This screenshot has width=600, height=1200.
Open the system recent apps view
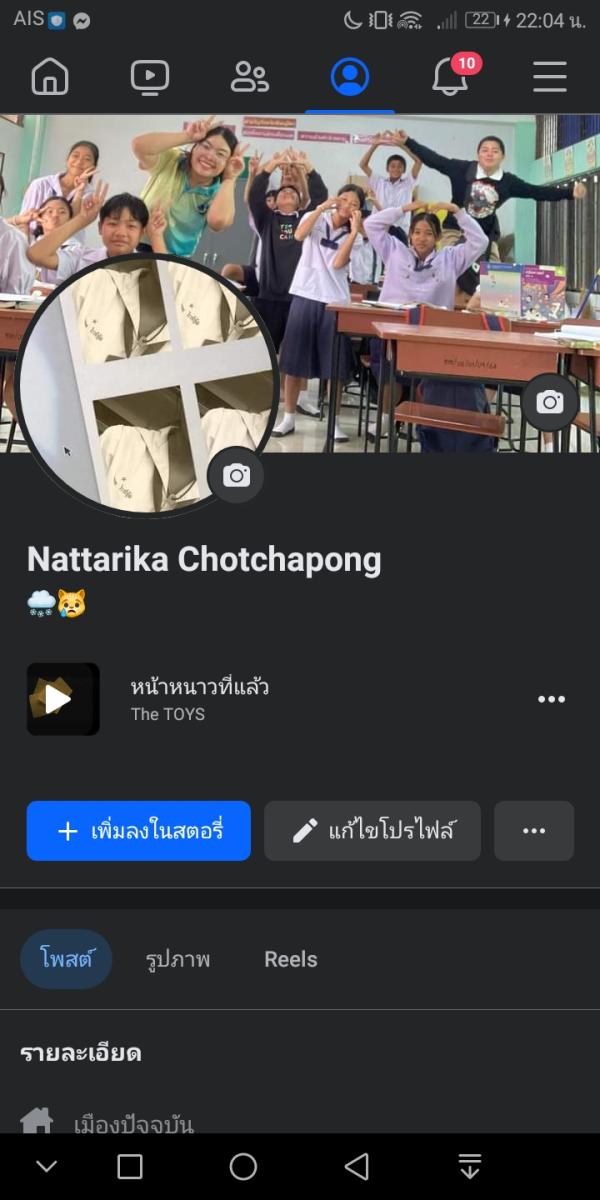[130, 1166]
